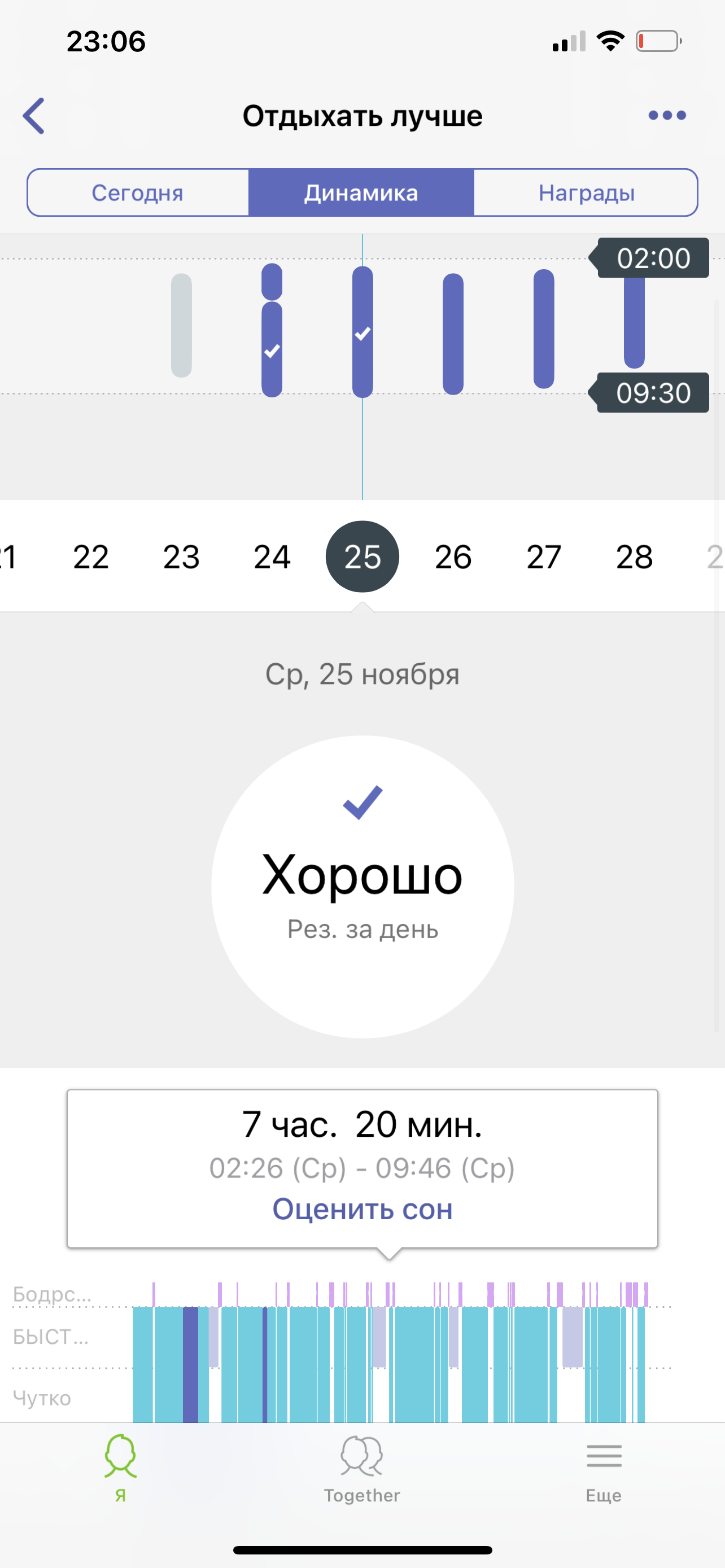Select the Динамика tab
This screenshot has height=1568, width=725.
point(361,193)
